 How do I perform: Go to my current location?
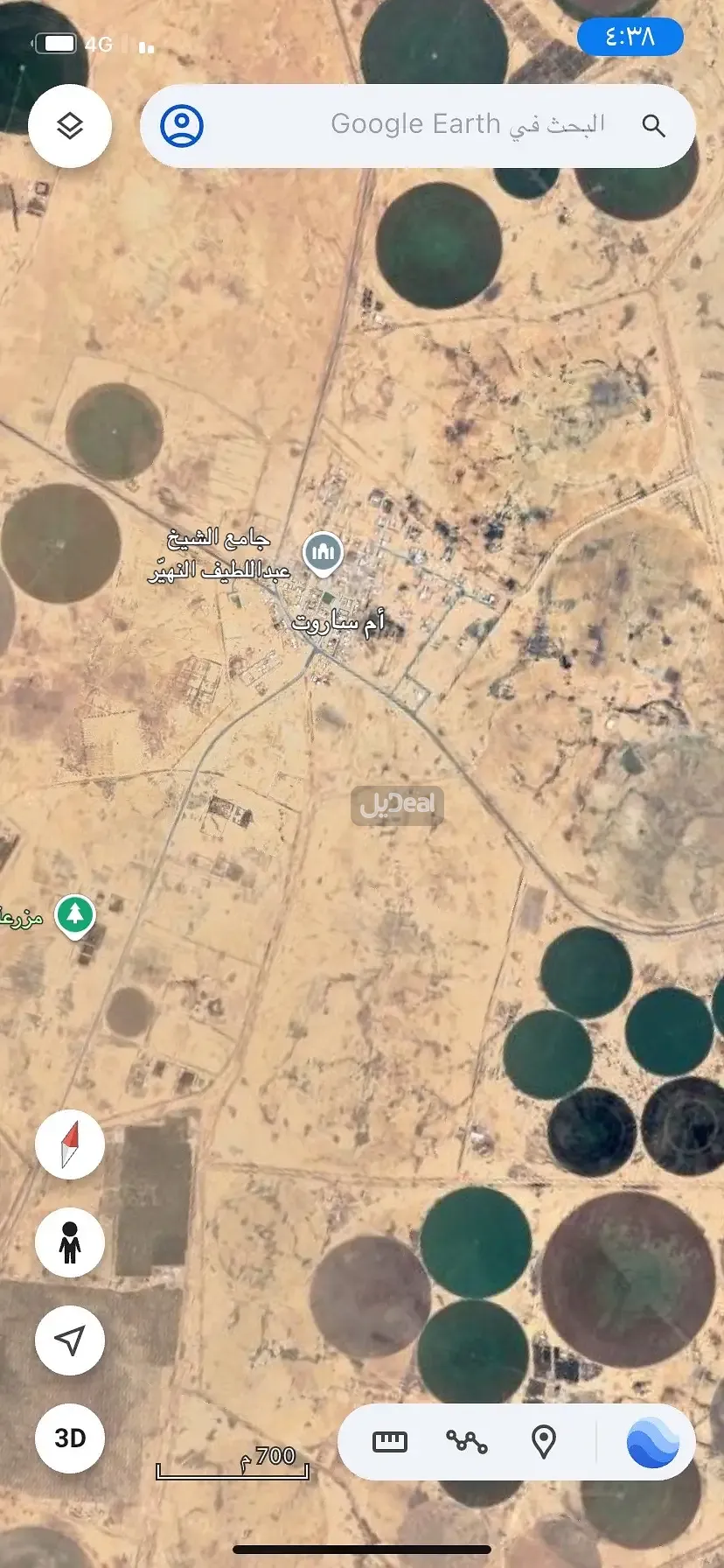[x=70, y=1340]
